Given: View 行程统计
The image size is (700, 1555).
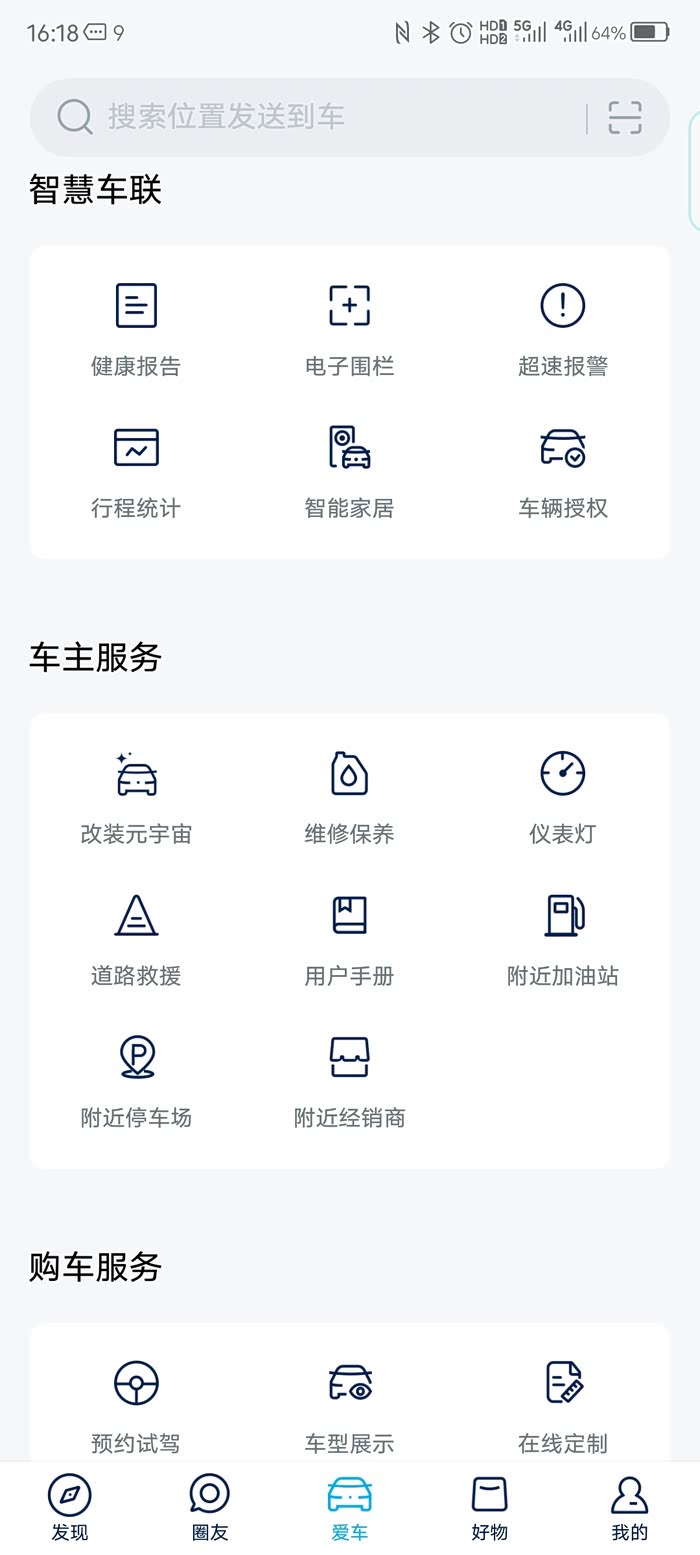Looking at the screenshot, I should coord(136,473).
